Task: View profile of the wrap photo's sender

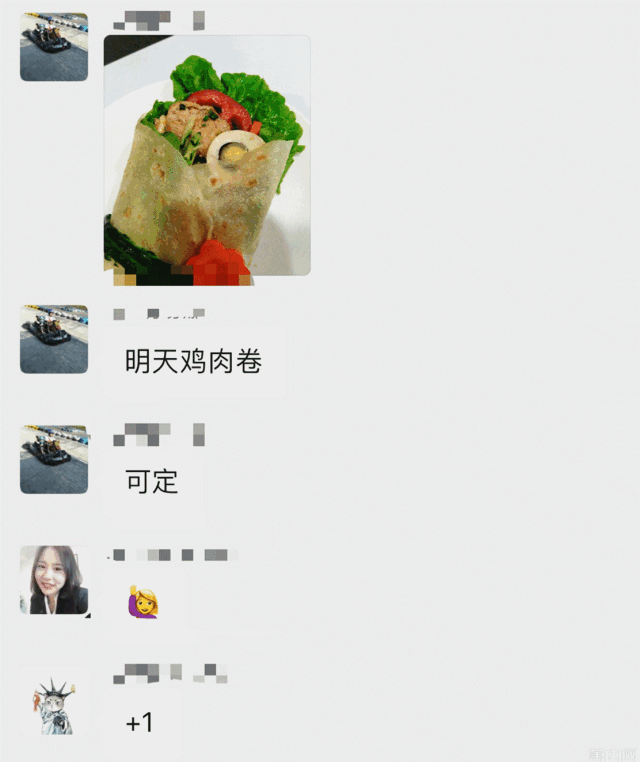Action: coord(54,47)
